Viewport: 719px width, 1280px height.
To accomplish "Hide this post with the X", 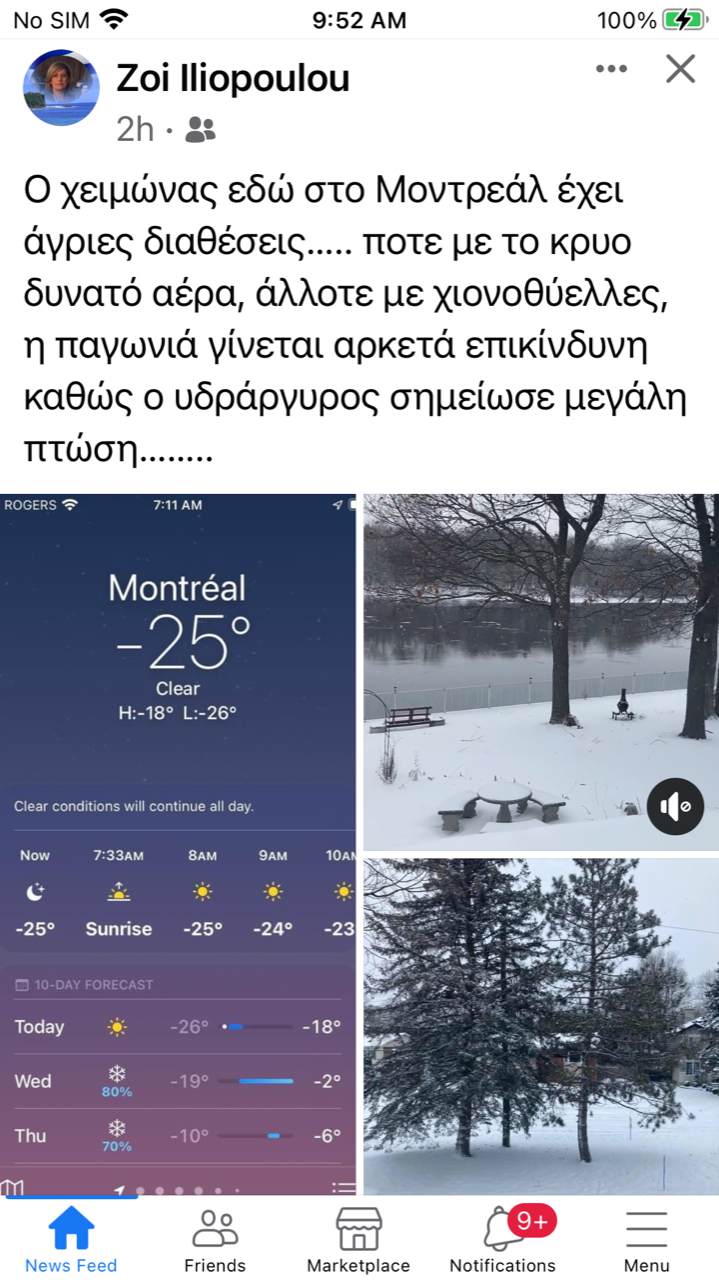I will point(680,69).
